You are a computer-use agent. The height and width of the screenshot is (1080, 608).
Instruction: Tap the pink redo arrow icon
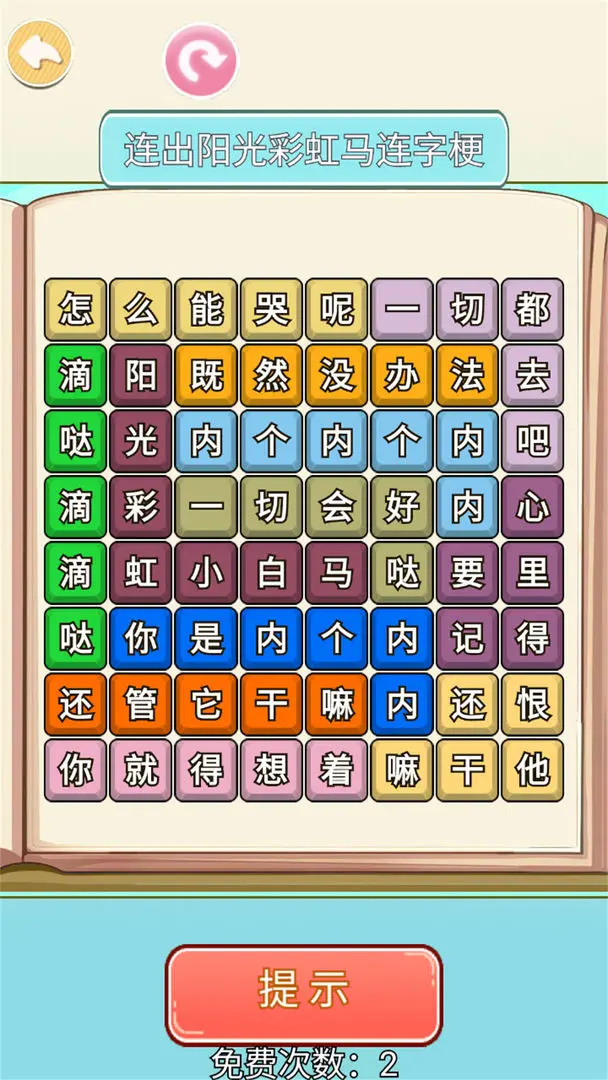tap(201, 61)
